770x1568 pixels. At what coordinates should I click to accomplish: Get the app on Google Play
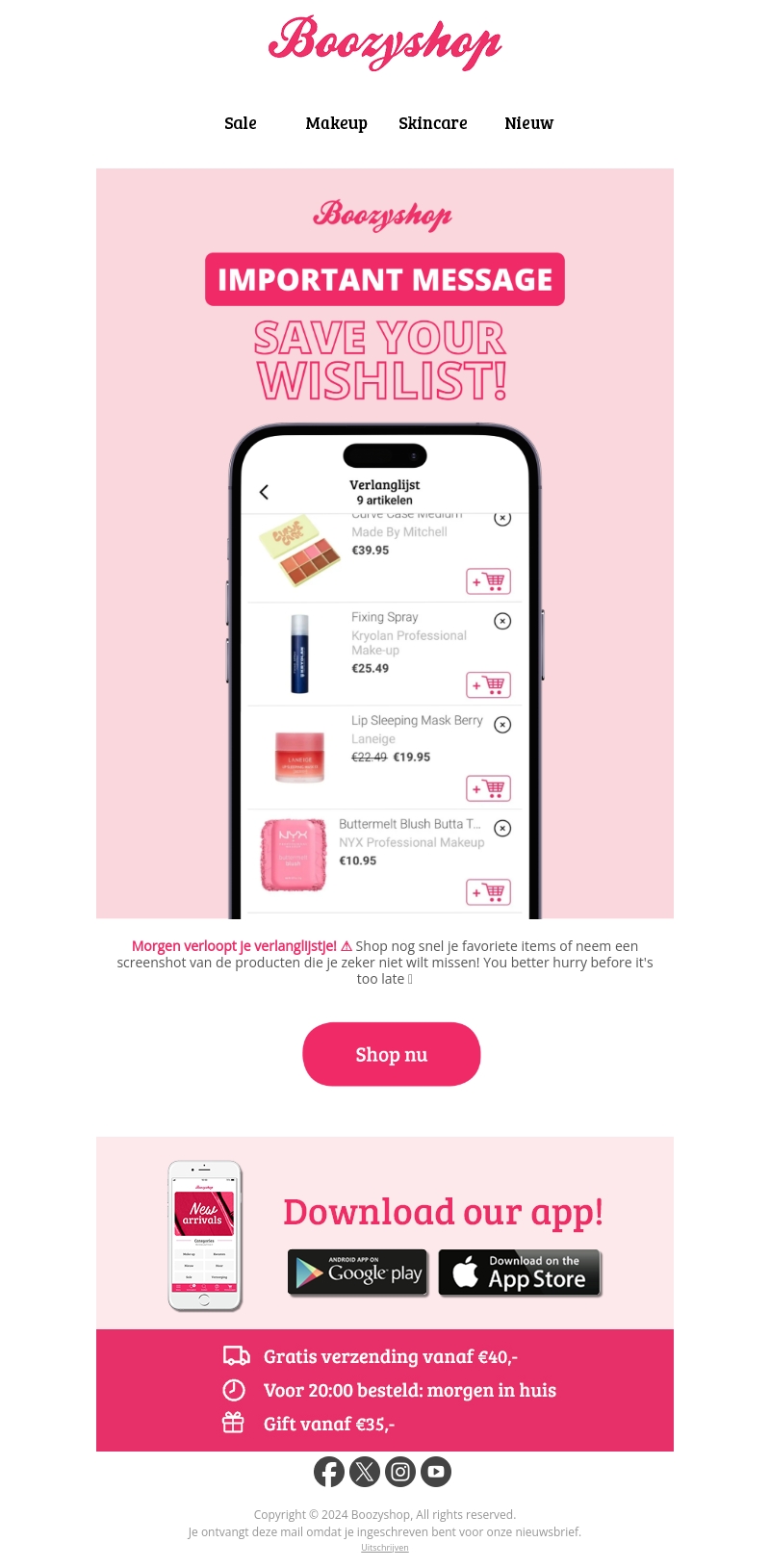coord(358,1272)
